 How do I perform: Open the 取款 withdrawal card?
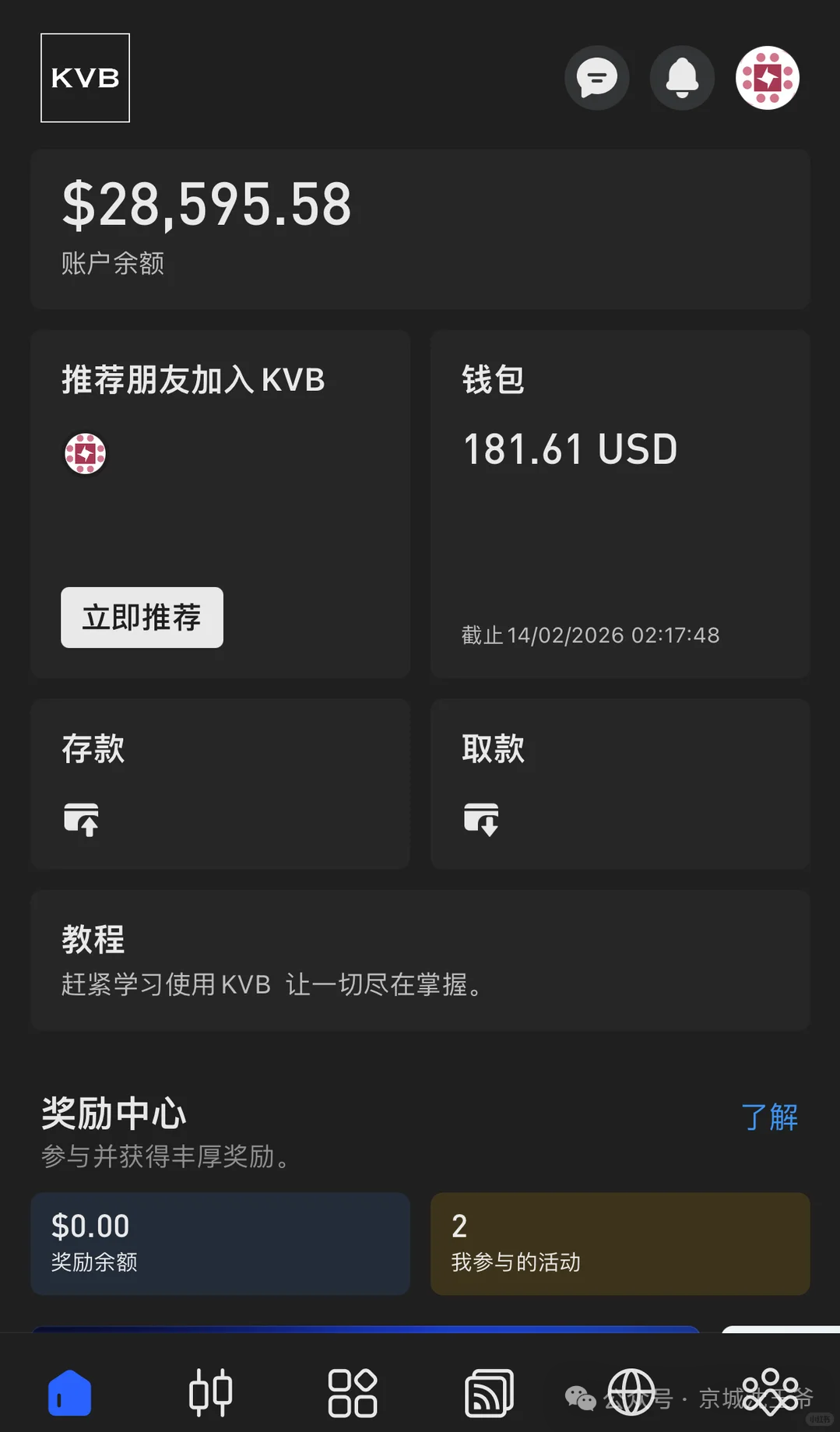620,783
